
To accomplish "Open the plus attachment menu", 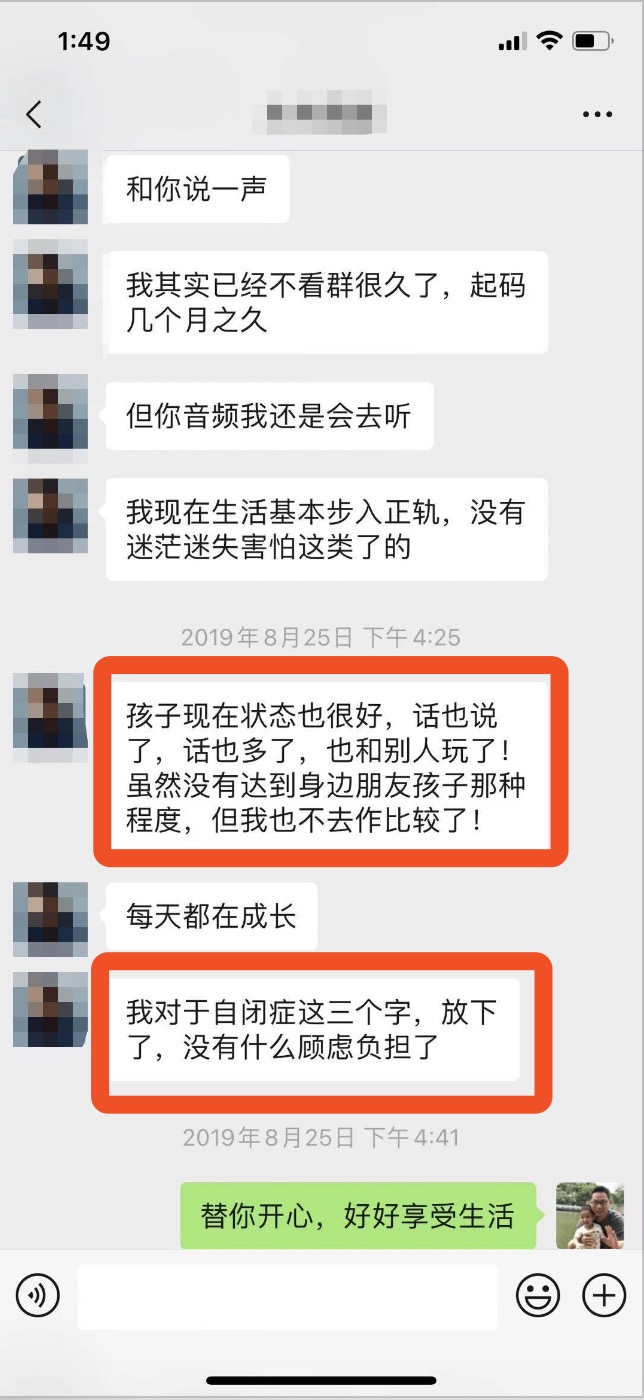I will point(604,1297).
